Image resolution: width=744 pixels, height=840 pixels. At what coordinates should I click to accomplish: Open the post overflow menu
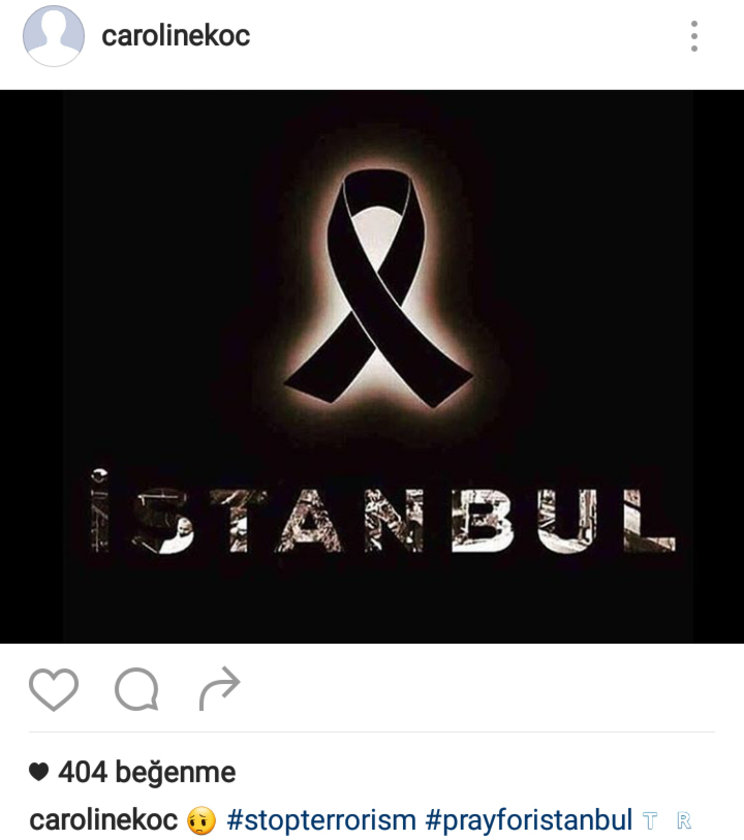pyautogui.click(x=693, y=36)
